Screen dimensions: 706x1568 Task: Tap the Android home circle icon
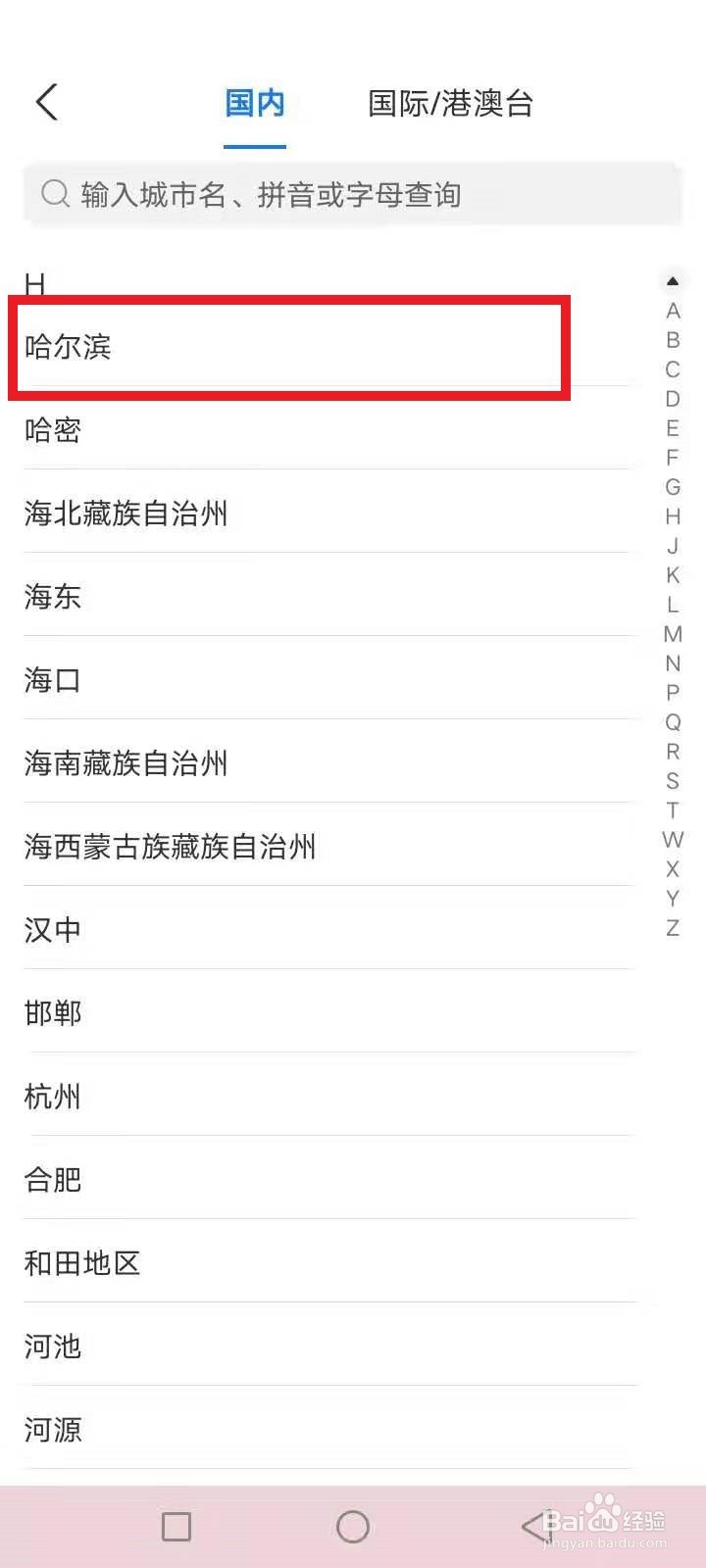352,1526
